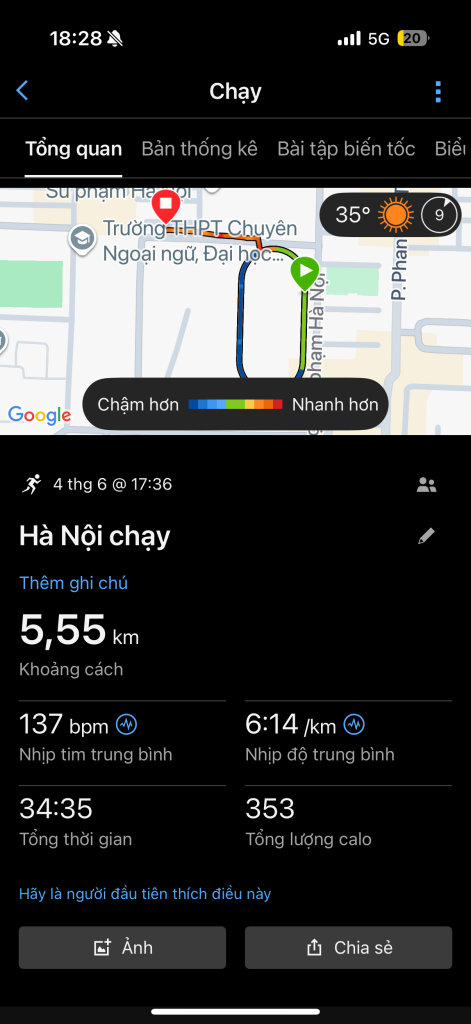Like this activity via Hãy là người đầu tiên
Viewport: 471px width, 1024px height.
pos(145,894)
